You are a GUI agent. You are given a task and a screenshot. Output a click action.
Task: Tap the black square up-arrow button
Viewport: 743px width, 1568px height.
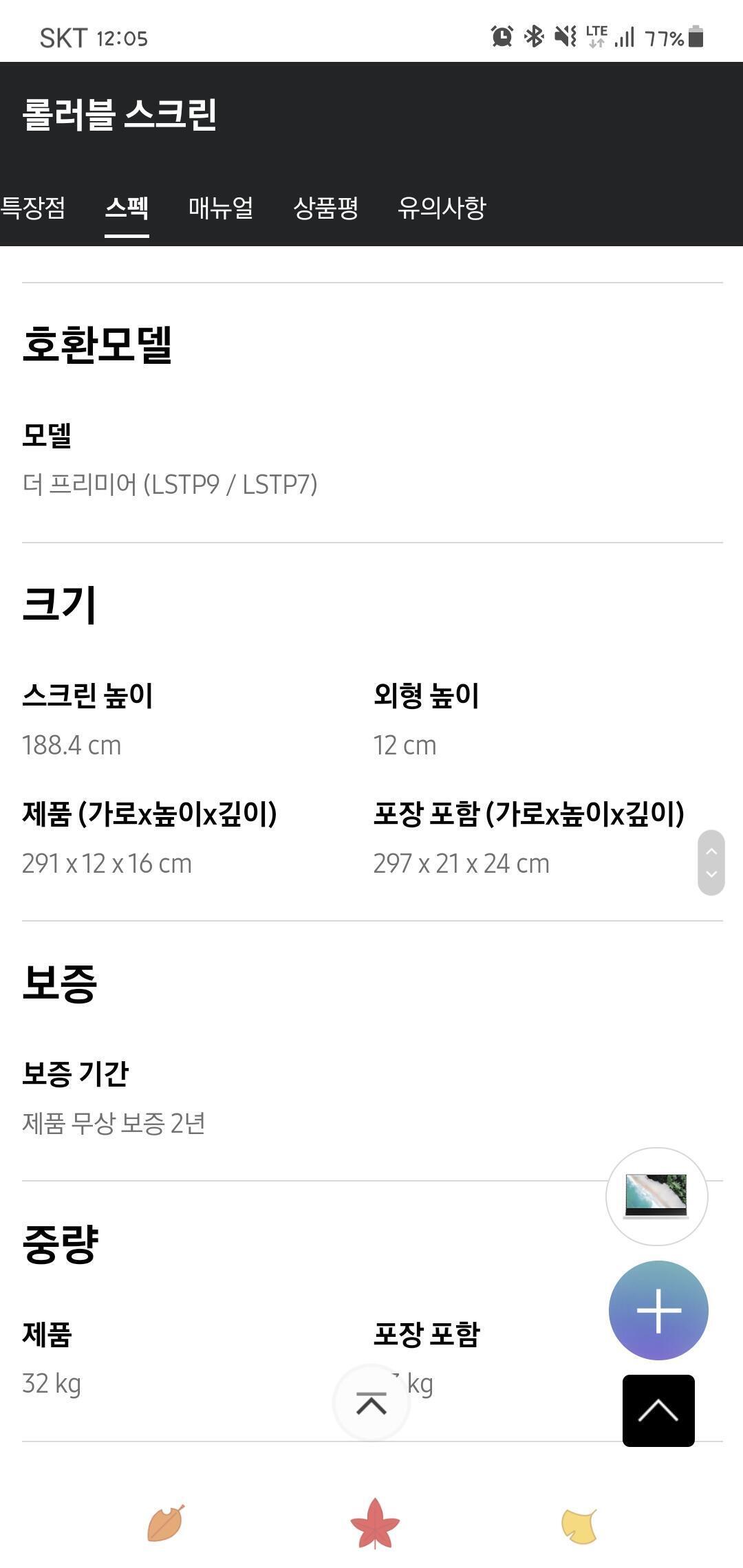click(x=658, y=1411)
